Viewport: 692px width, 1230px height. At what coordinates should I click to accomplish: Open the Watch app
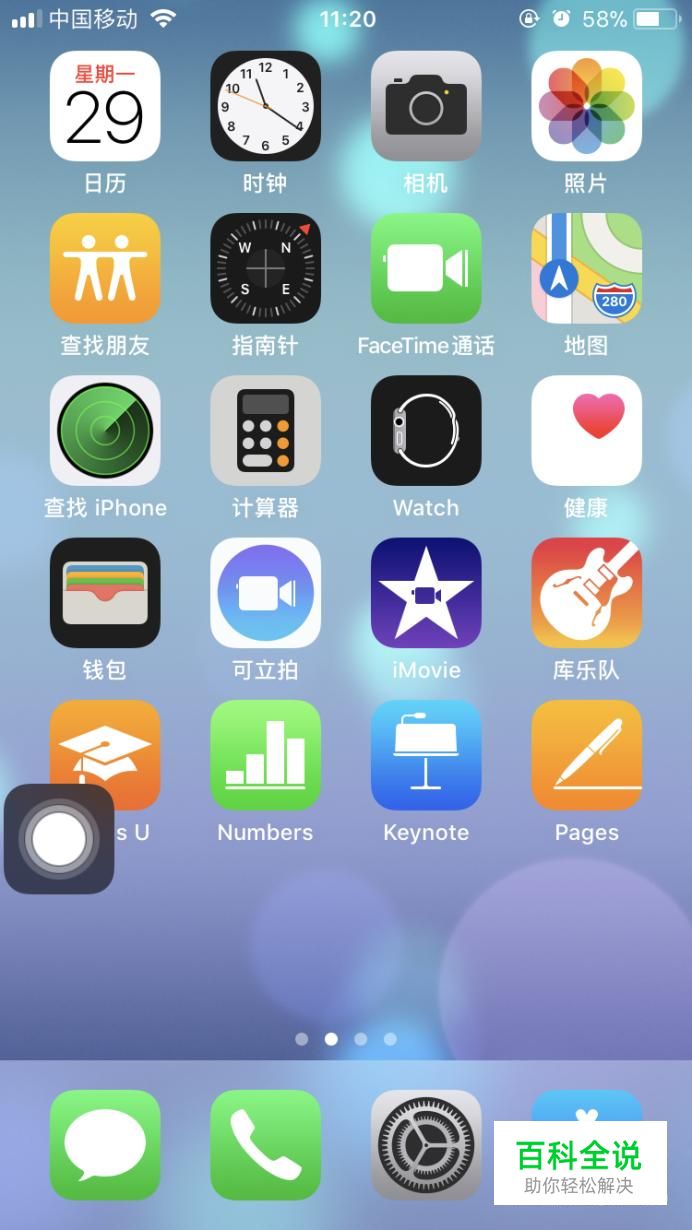tap(426, 431)
